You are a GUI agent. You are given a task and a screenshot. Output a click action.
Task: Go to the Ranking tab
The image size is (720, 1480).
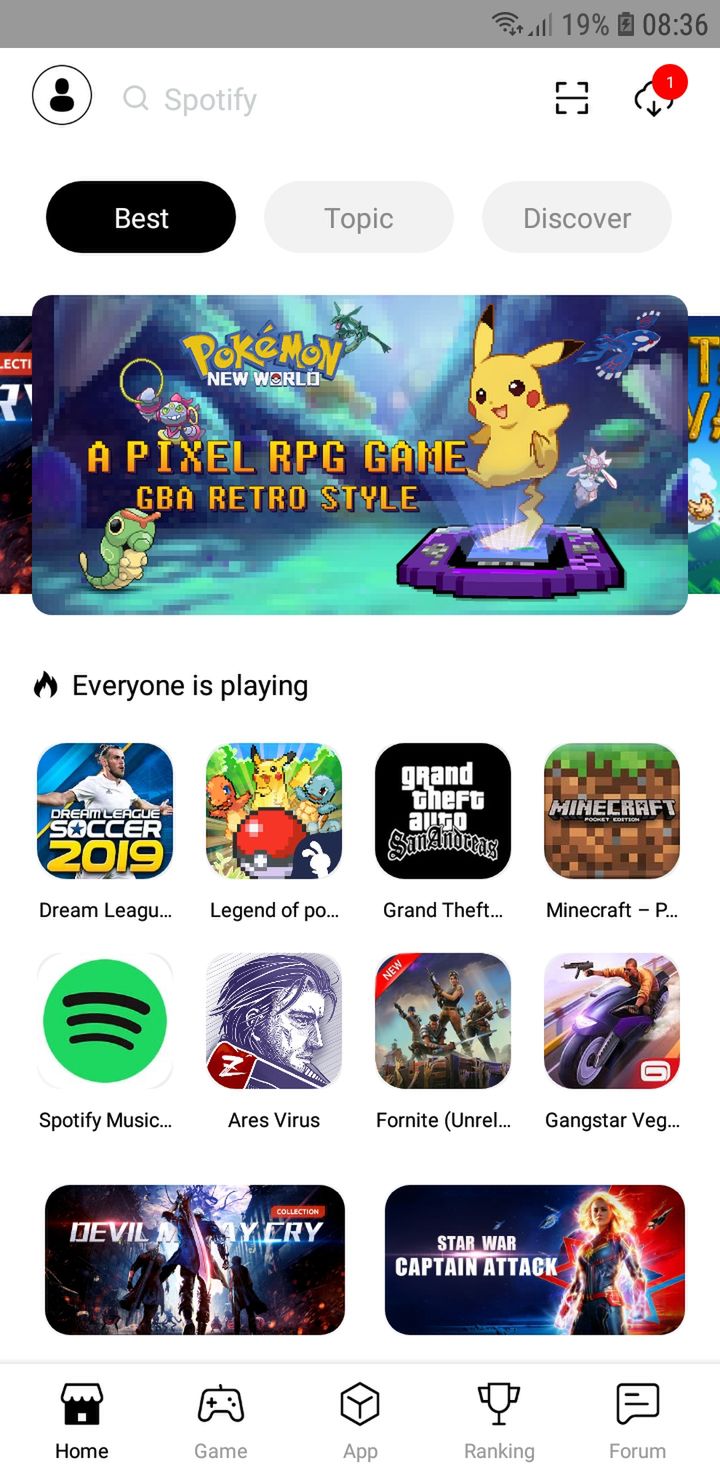pyautogui.click(x=499, y=1423)
